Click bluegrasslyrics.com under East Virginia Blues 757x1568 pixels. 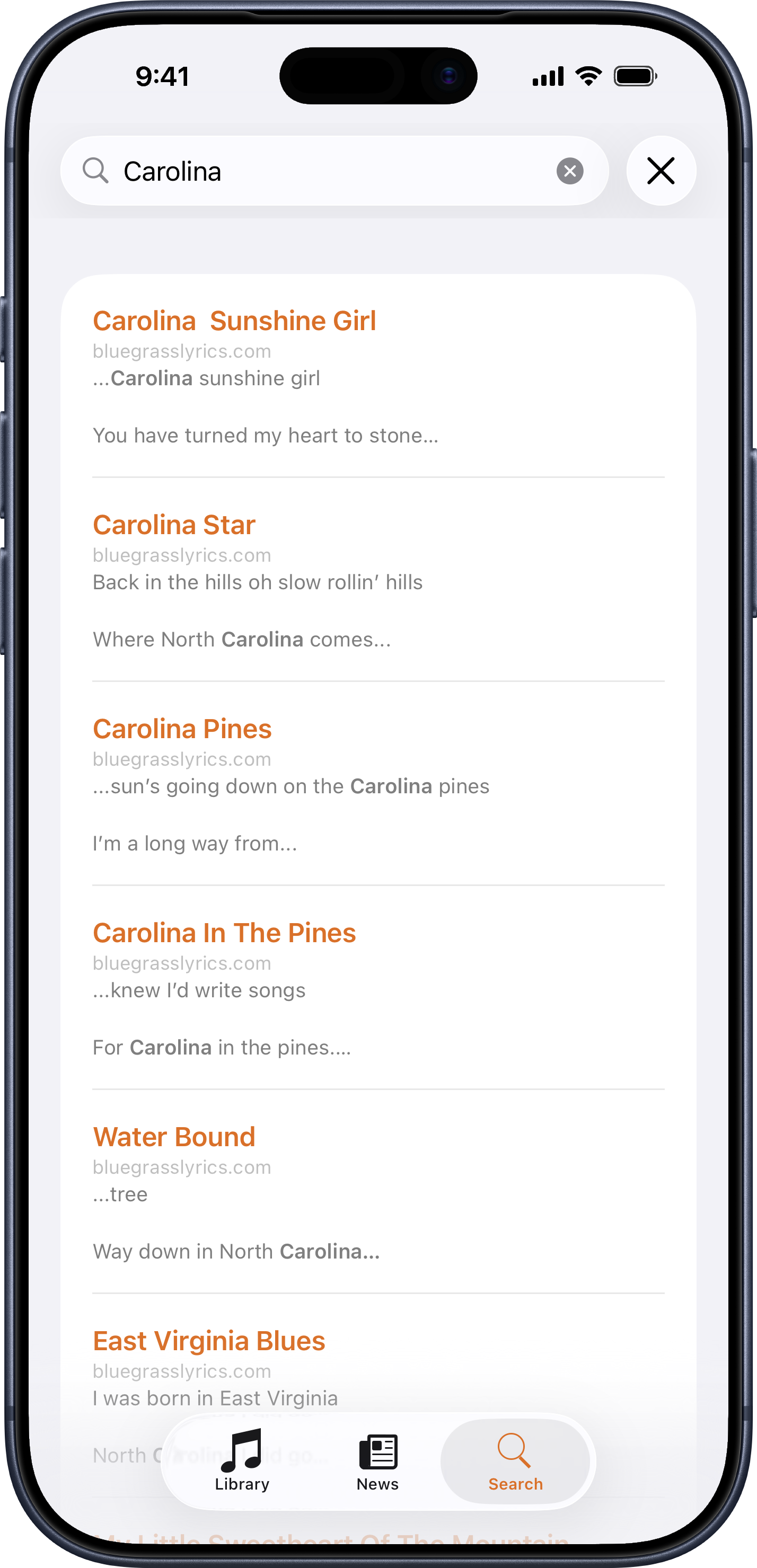[181, 1371]
